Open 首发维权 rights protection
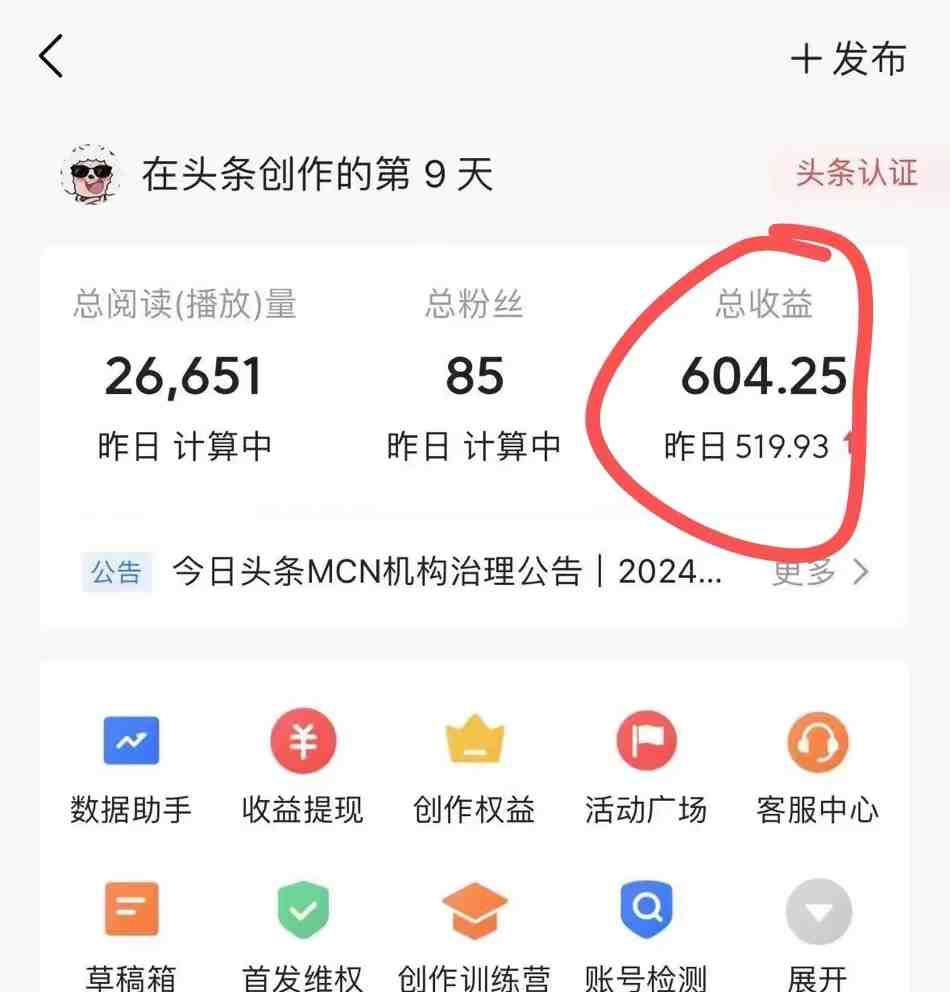 pos(303,935)
